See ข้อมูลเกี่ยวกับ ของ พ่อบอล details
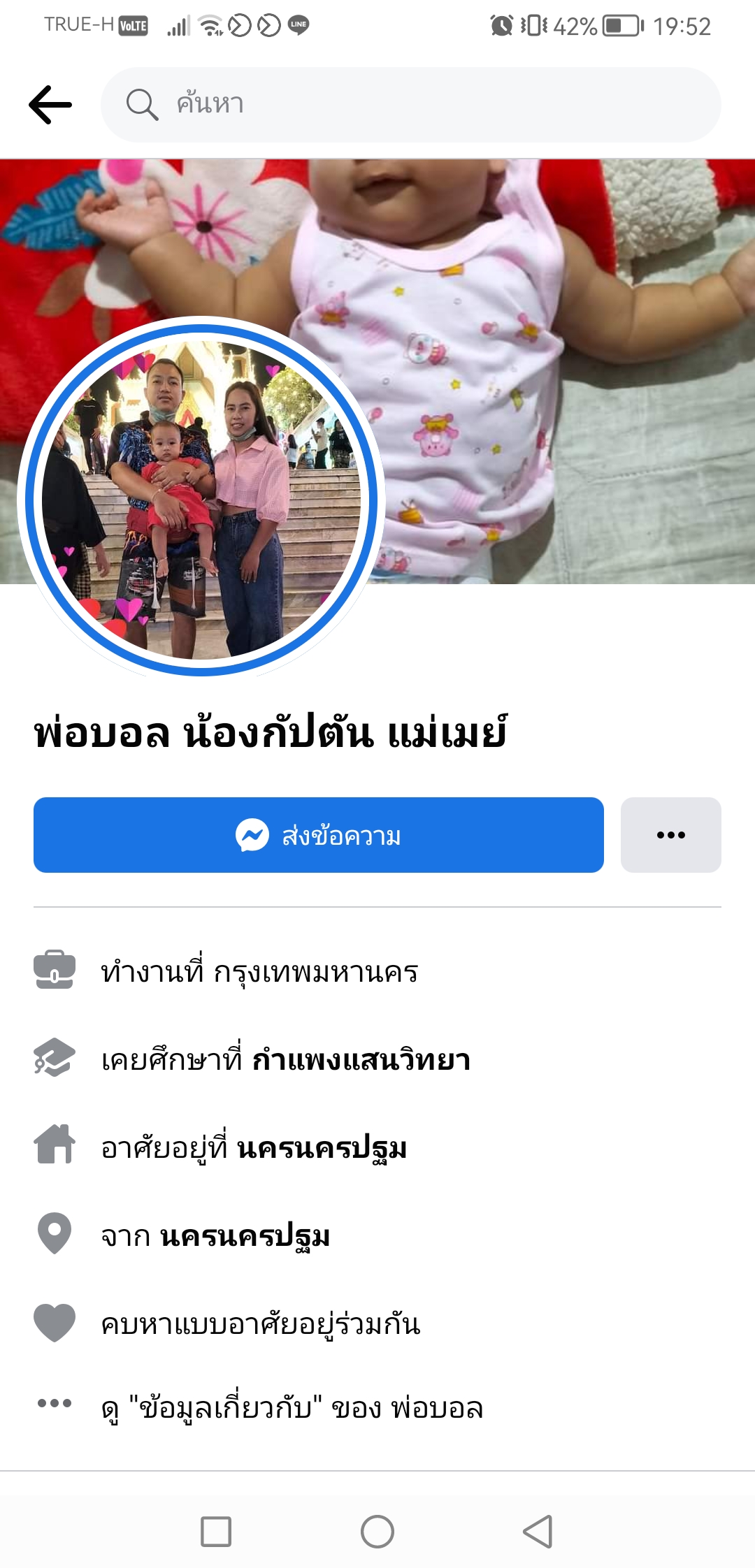The height and width of the screenshot is (1568, 755). point(292,1408)
